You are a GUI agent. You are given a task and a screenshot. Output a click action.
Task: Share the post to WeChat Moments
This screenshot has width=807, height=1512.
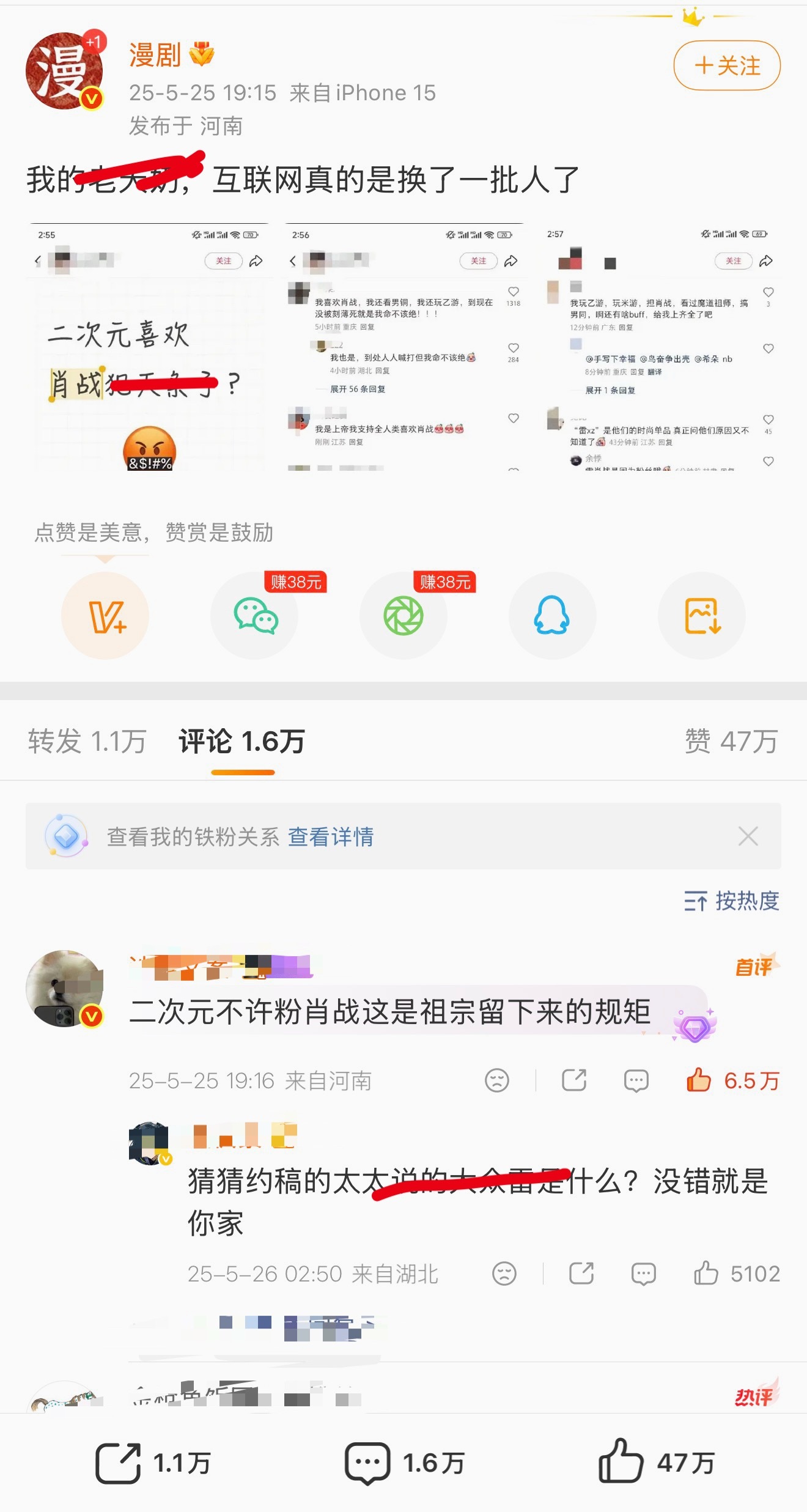(403, 616)
